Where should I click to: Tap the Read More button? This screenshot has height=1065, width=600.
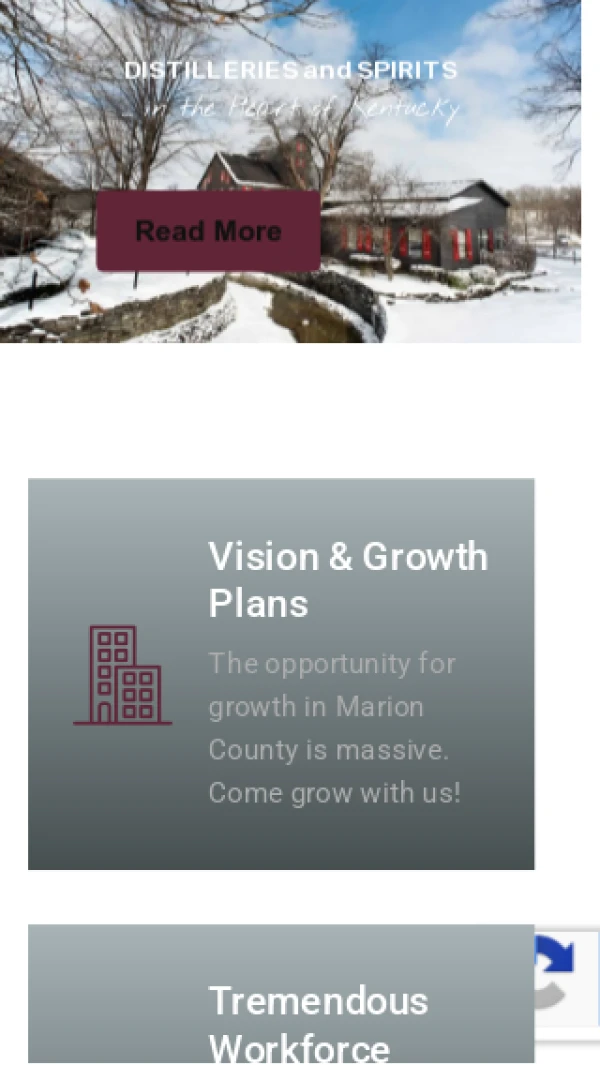click(x=208, y=231)
